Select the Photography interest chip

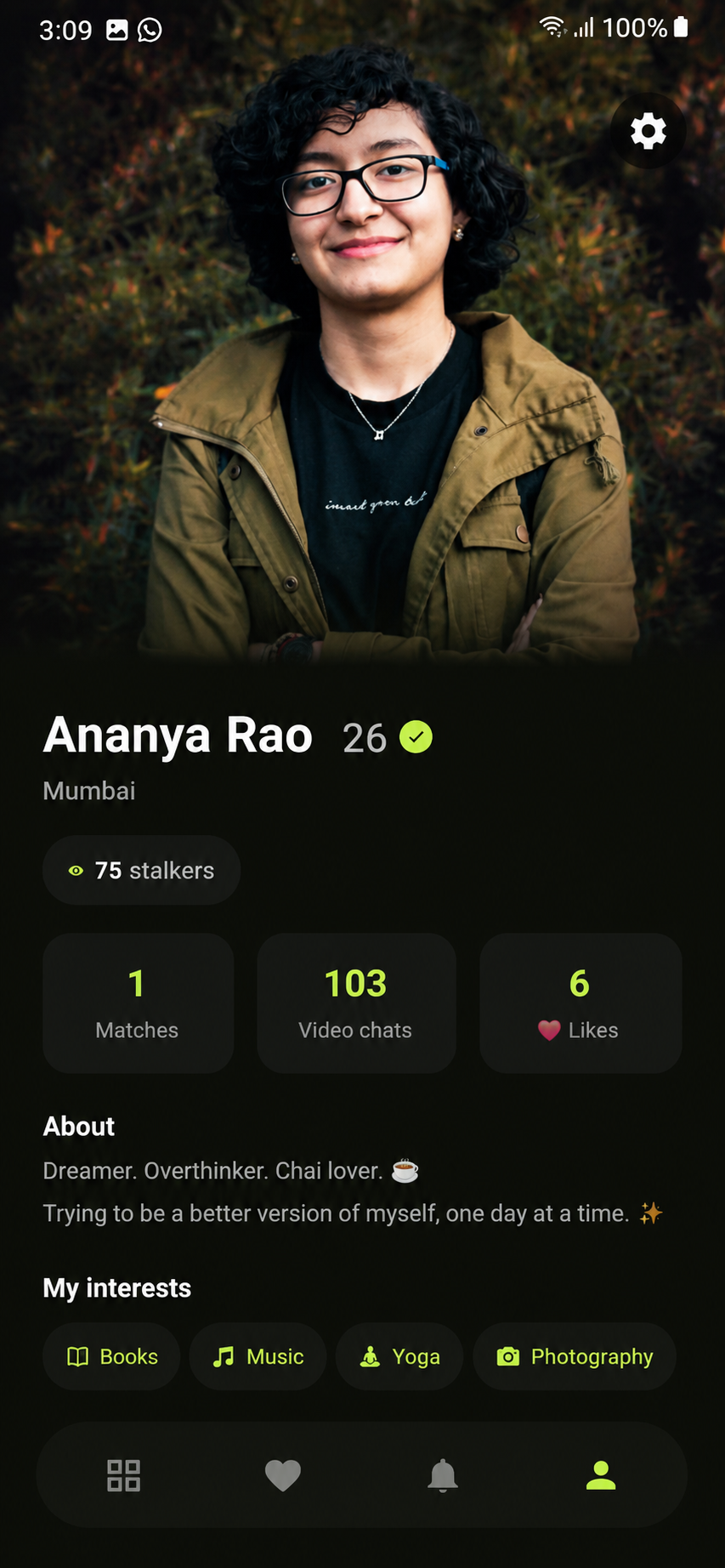575,1356
